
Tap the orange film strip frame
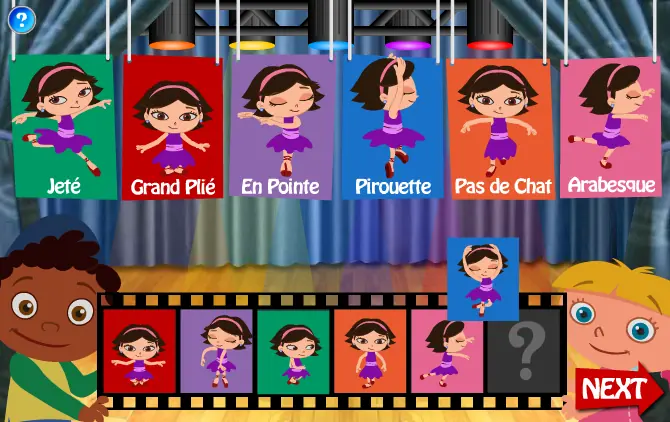click(x=370, y=351)
